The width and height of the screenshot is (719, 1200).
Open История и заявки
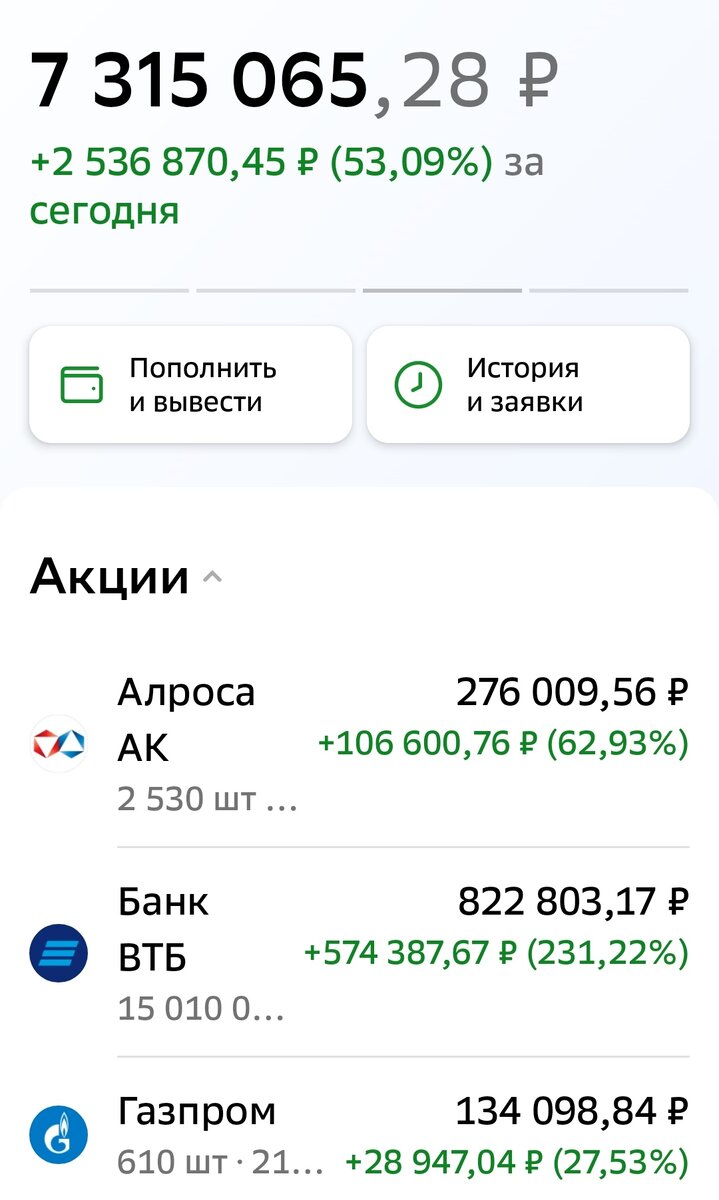528,385
